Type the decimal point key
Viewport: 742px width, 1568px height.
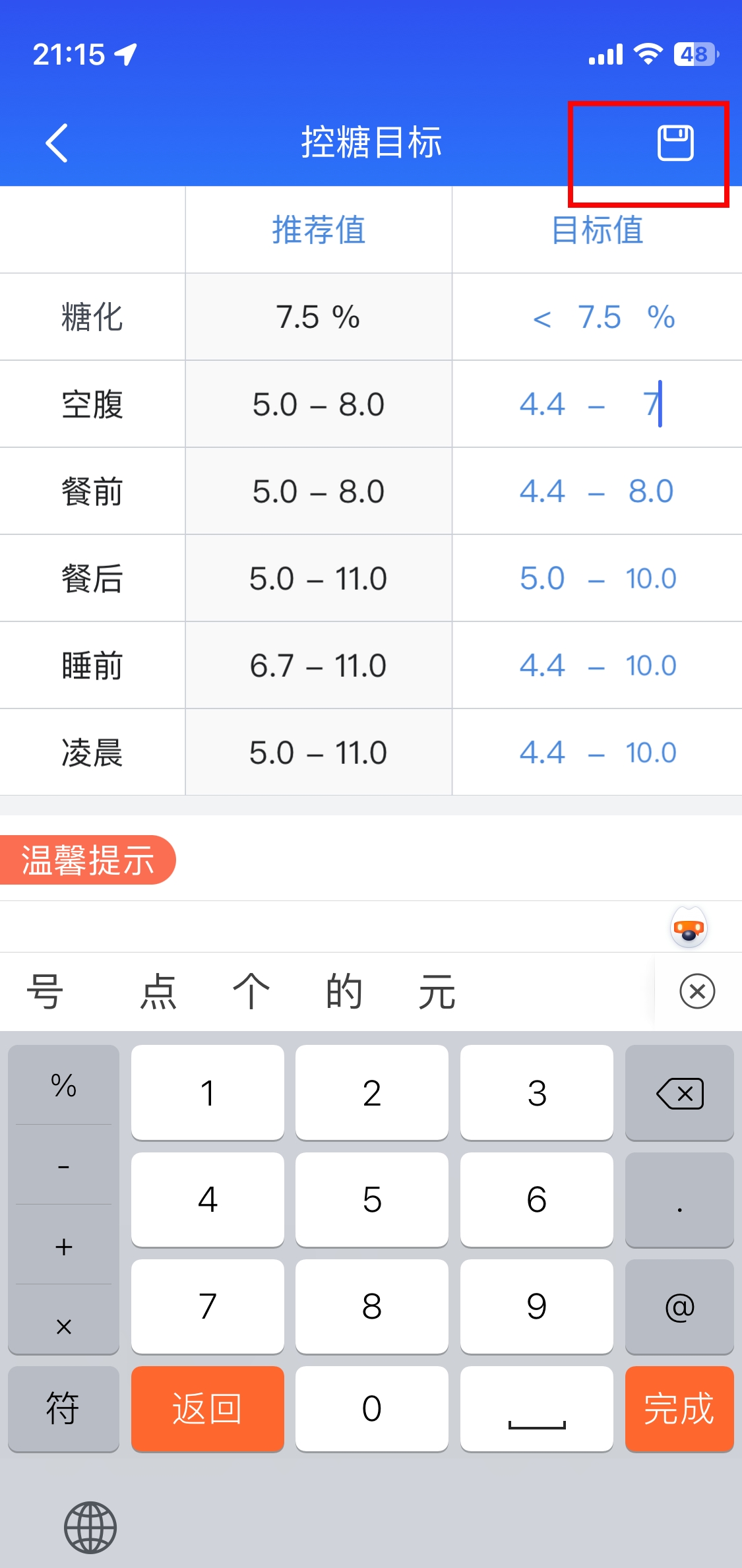point(679,1200)
